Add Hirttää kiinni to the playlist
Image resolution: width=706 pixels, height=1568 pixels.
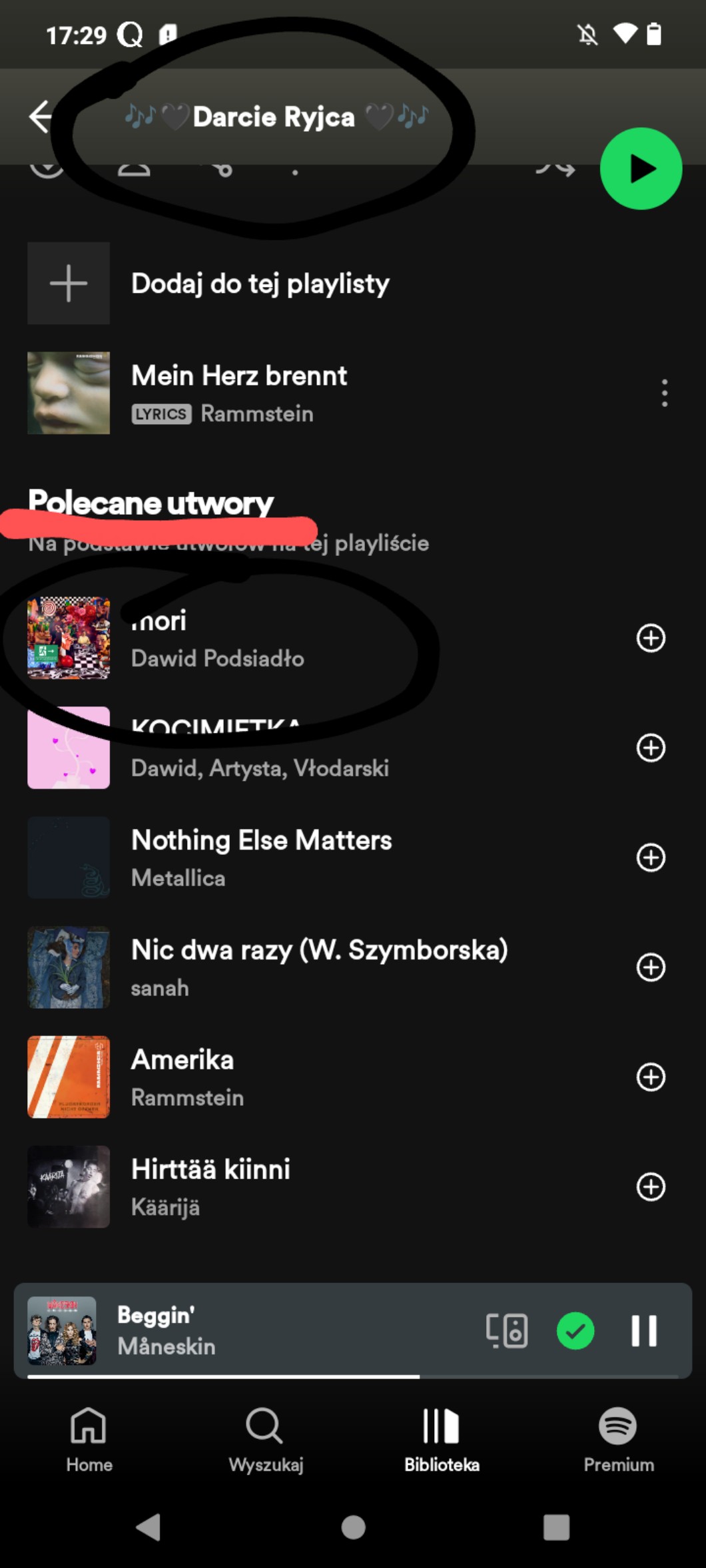click(651, 1186)
